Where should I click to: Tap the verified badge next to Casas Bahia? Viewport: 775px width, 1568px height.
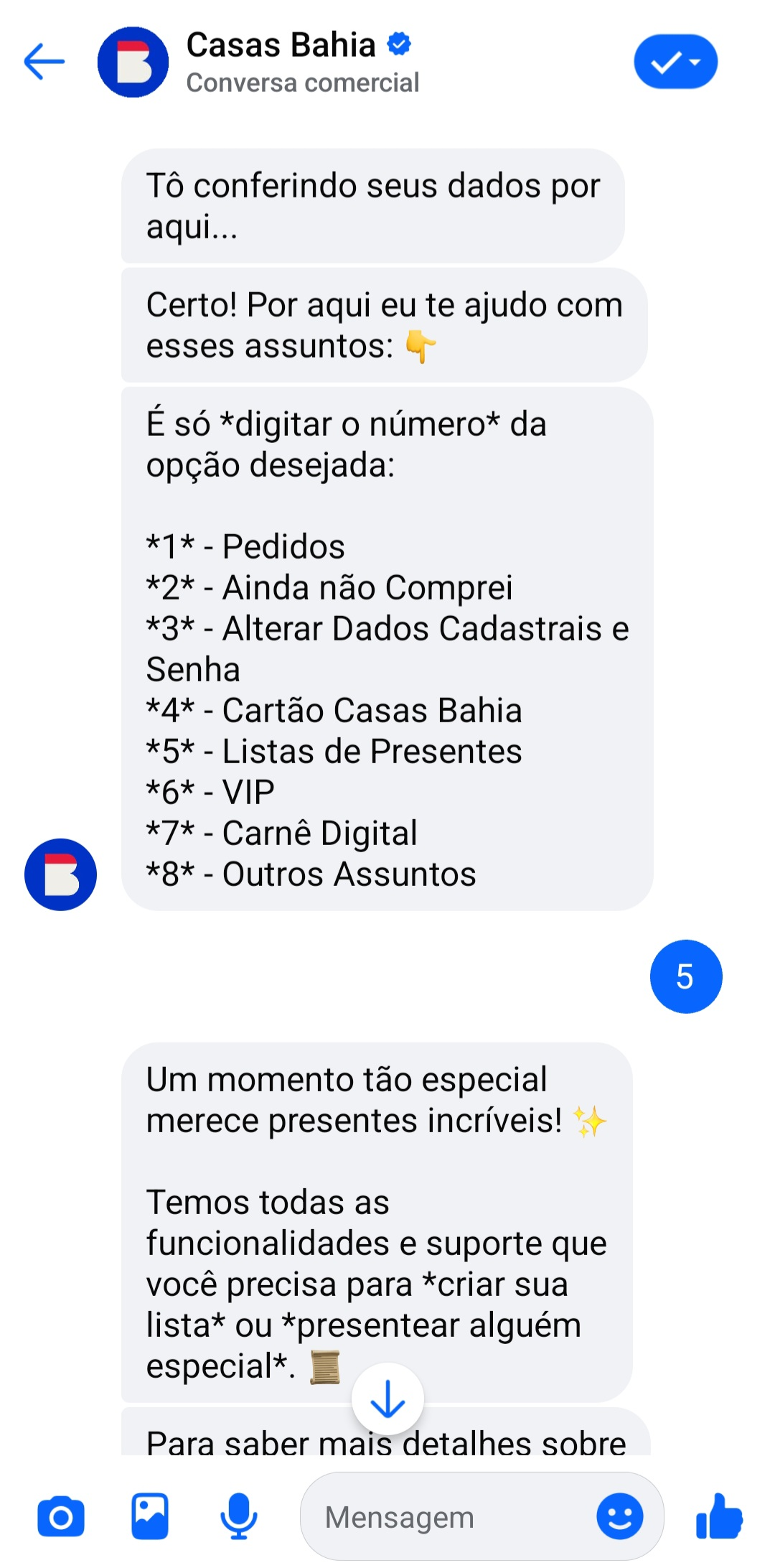(x=397, y=45)
